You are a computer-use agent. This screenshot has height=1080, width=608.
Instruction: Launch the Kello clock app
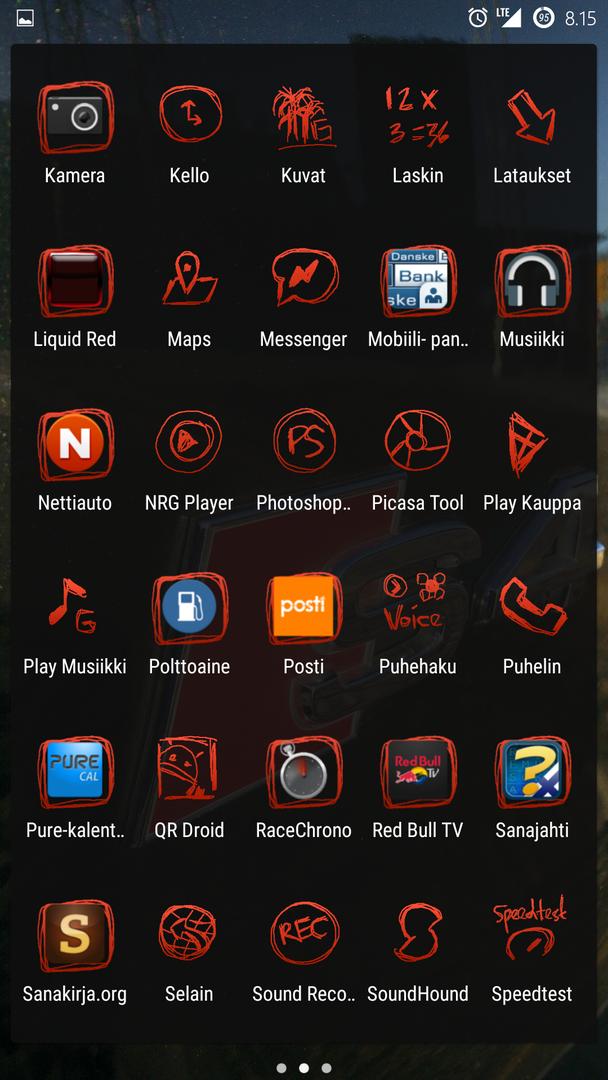(x=189, y=117)
